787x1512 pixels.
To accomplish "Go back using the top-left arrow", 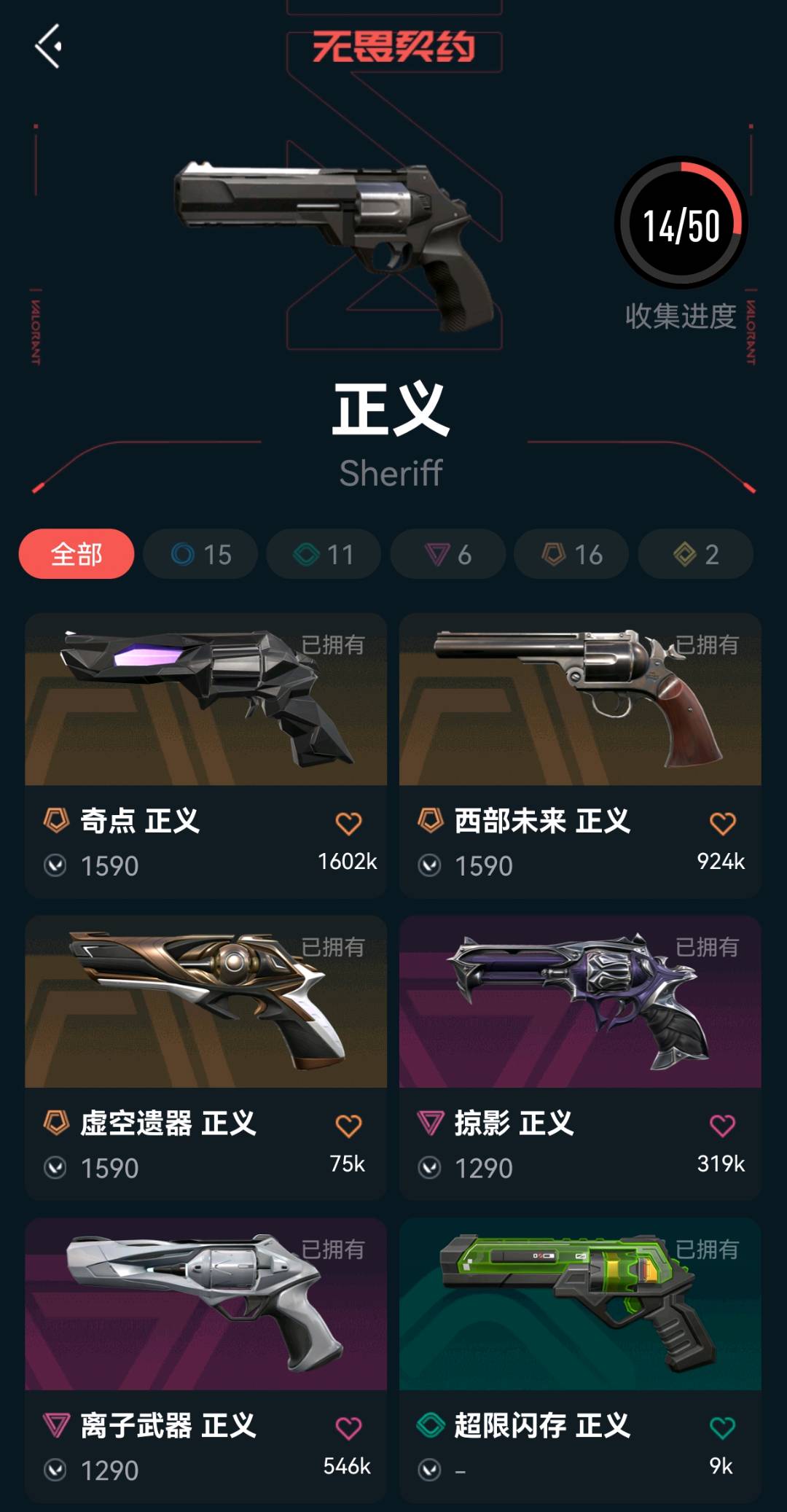I will [48, 47].
